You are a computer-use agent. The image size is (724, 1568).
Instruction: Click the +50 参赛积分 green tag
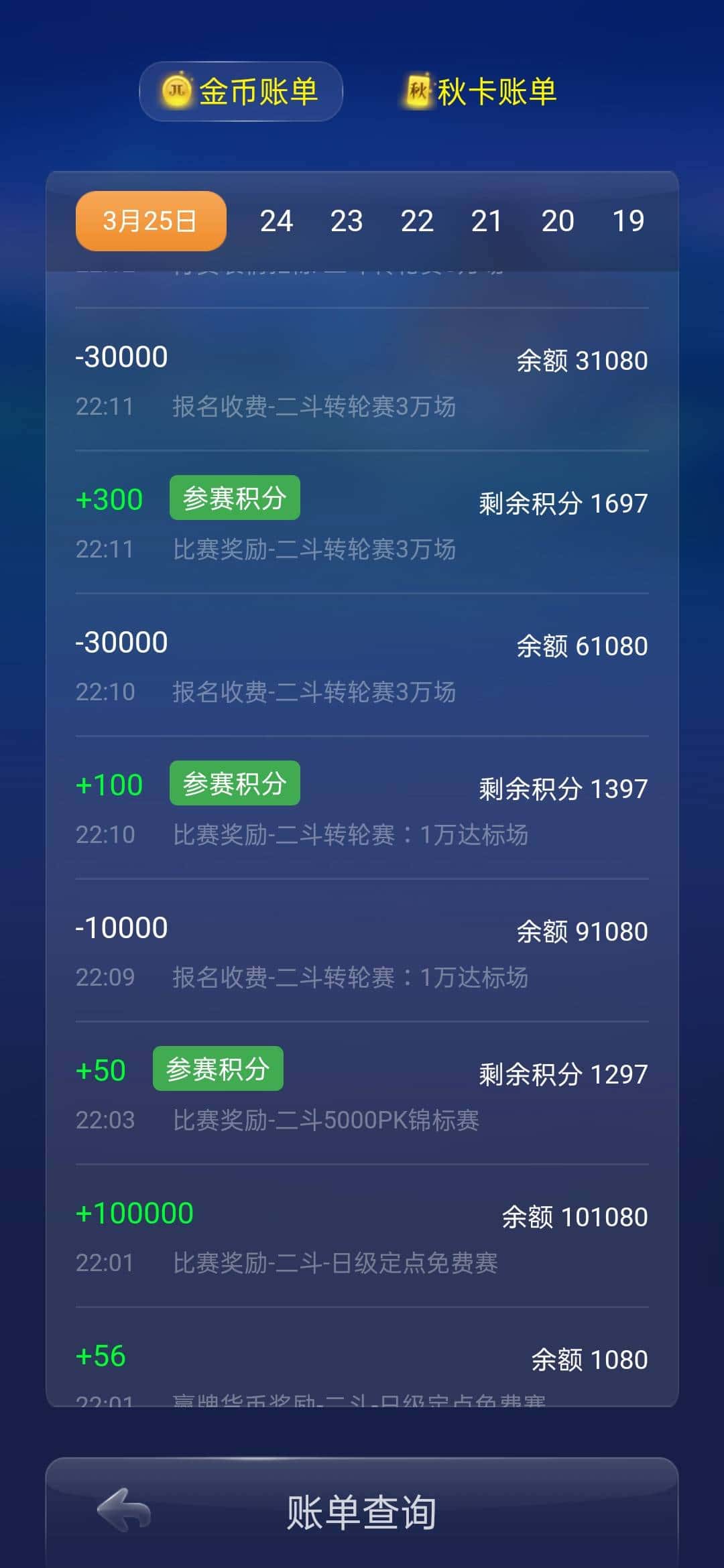[x=217, y=1069]
